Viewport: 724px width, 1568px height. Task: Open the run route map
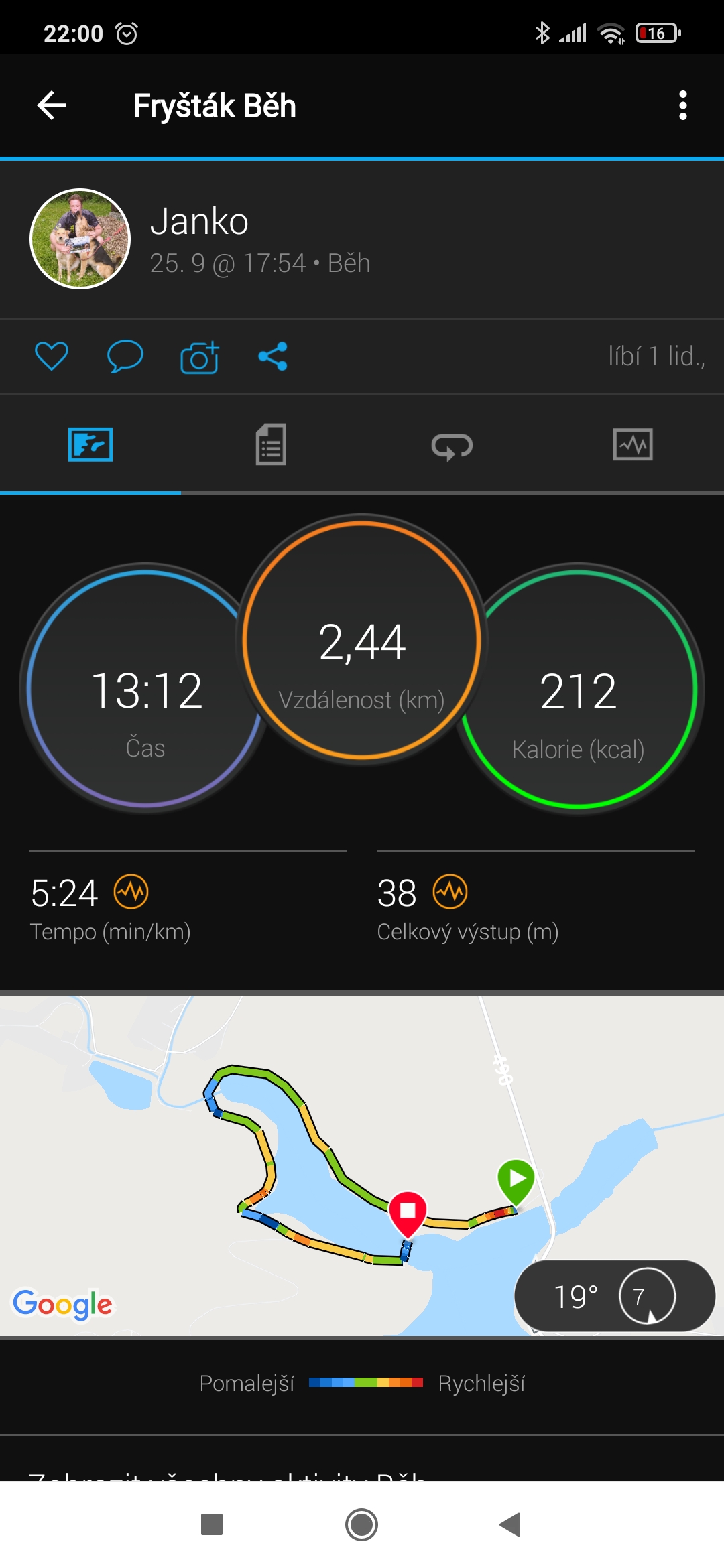[362, 1166]
